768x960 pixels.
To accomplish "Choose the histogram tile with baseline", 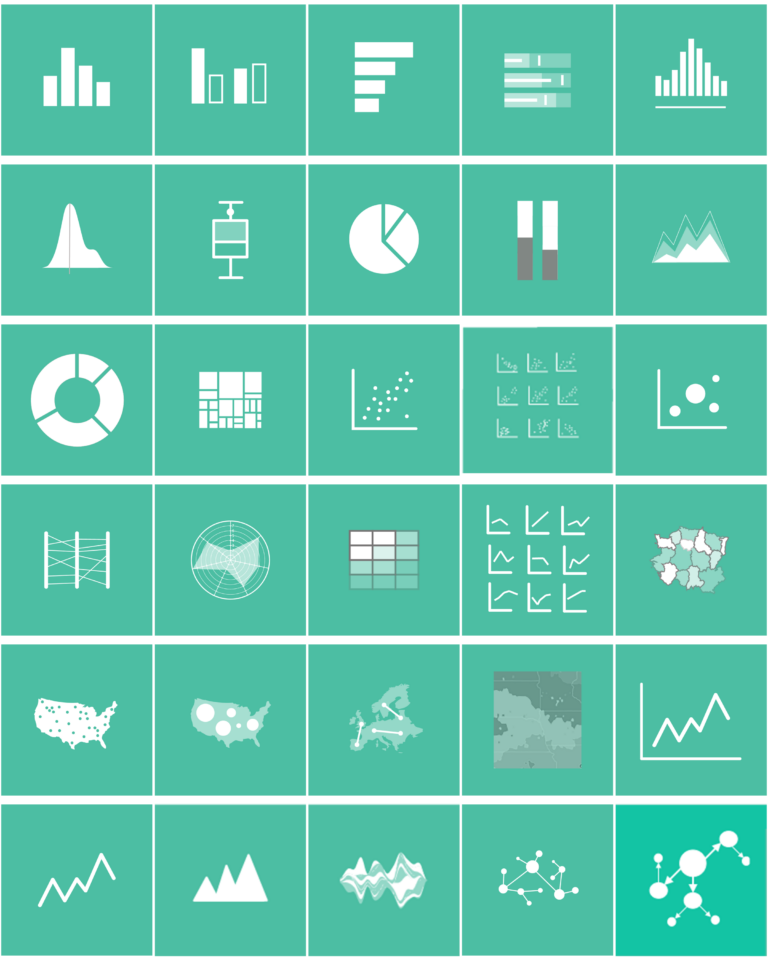I will [690, 79].
